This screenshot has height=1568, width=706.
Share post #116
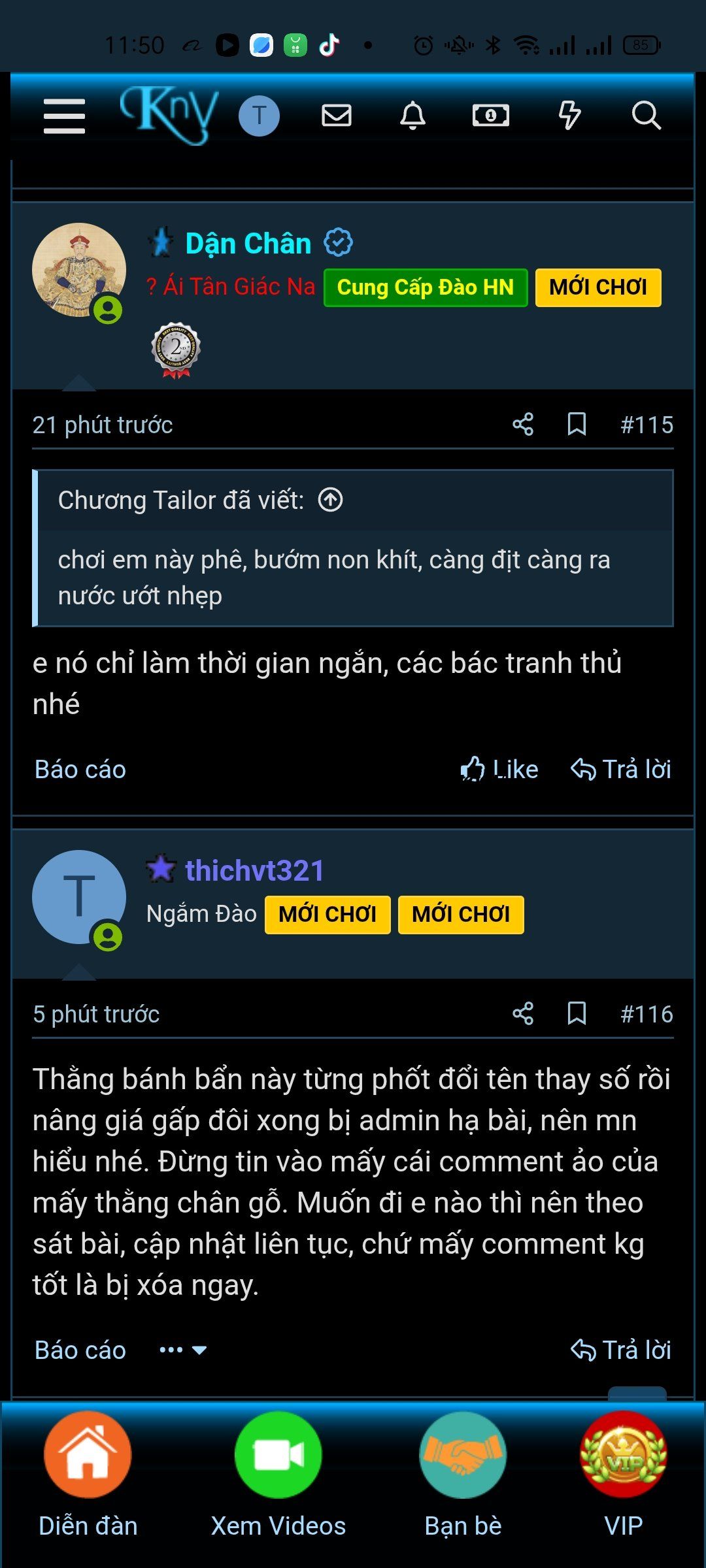pyautogui.click(x=523, y=1014)
